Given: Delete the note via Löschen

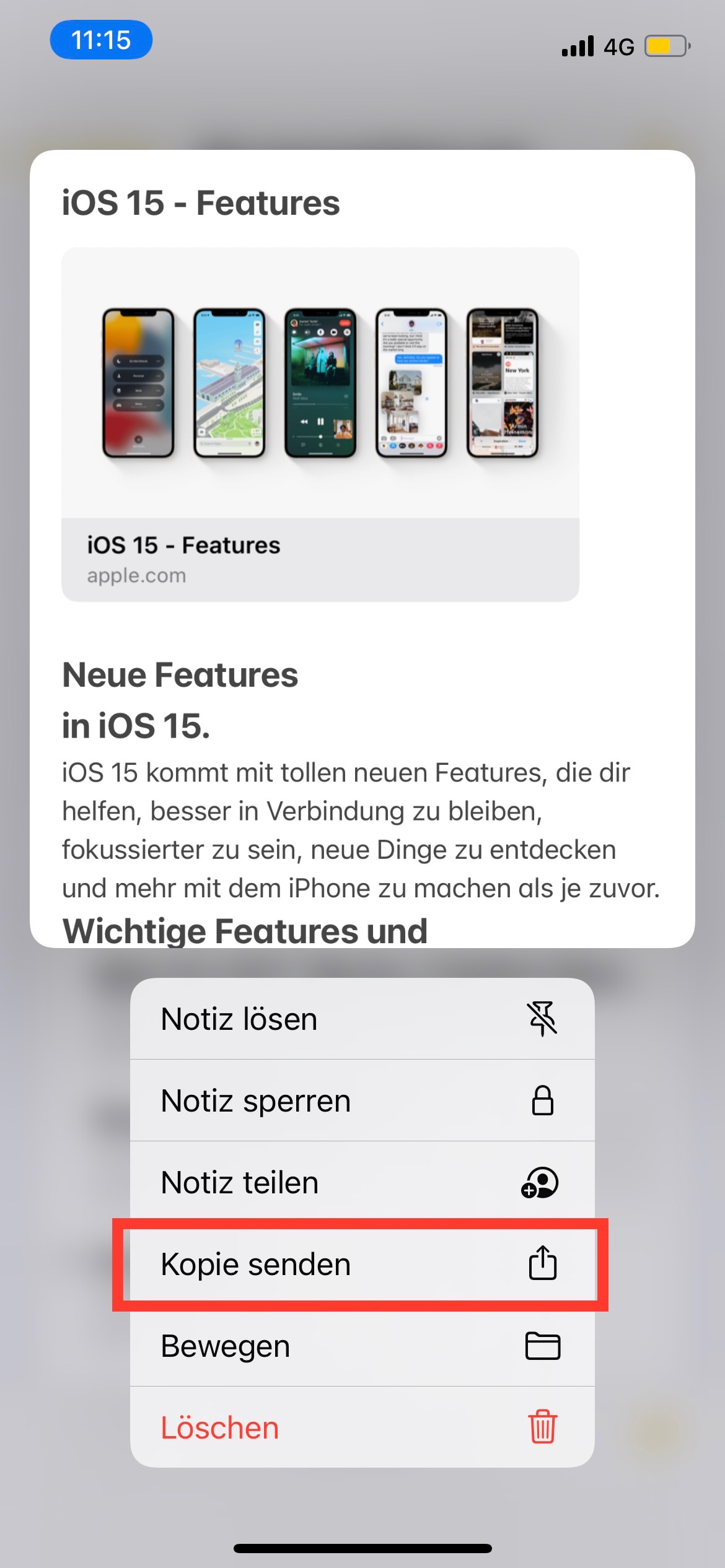Looking at the screenshot, I should (362, 1427).
